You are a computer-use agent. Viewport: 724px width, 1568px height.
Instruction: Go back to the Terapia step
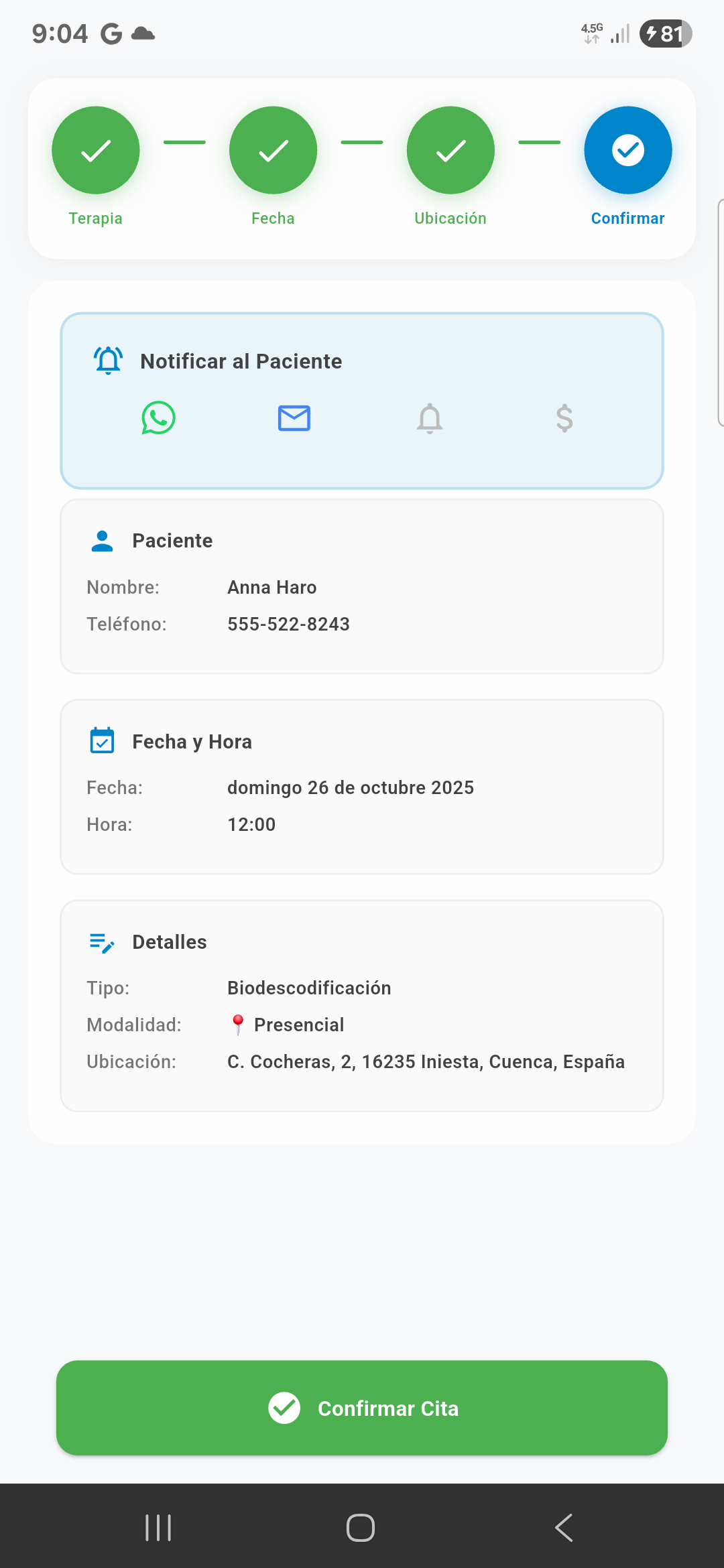pyautogui.click(x=96, y=150)
